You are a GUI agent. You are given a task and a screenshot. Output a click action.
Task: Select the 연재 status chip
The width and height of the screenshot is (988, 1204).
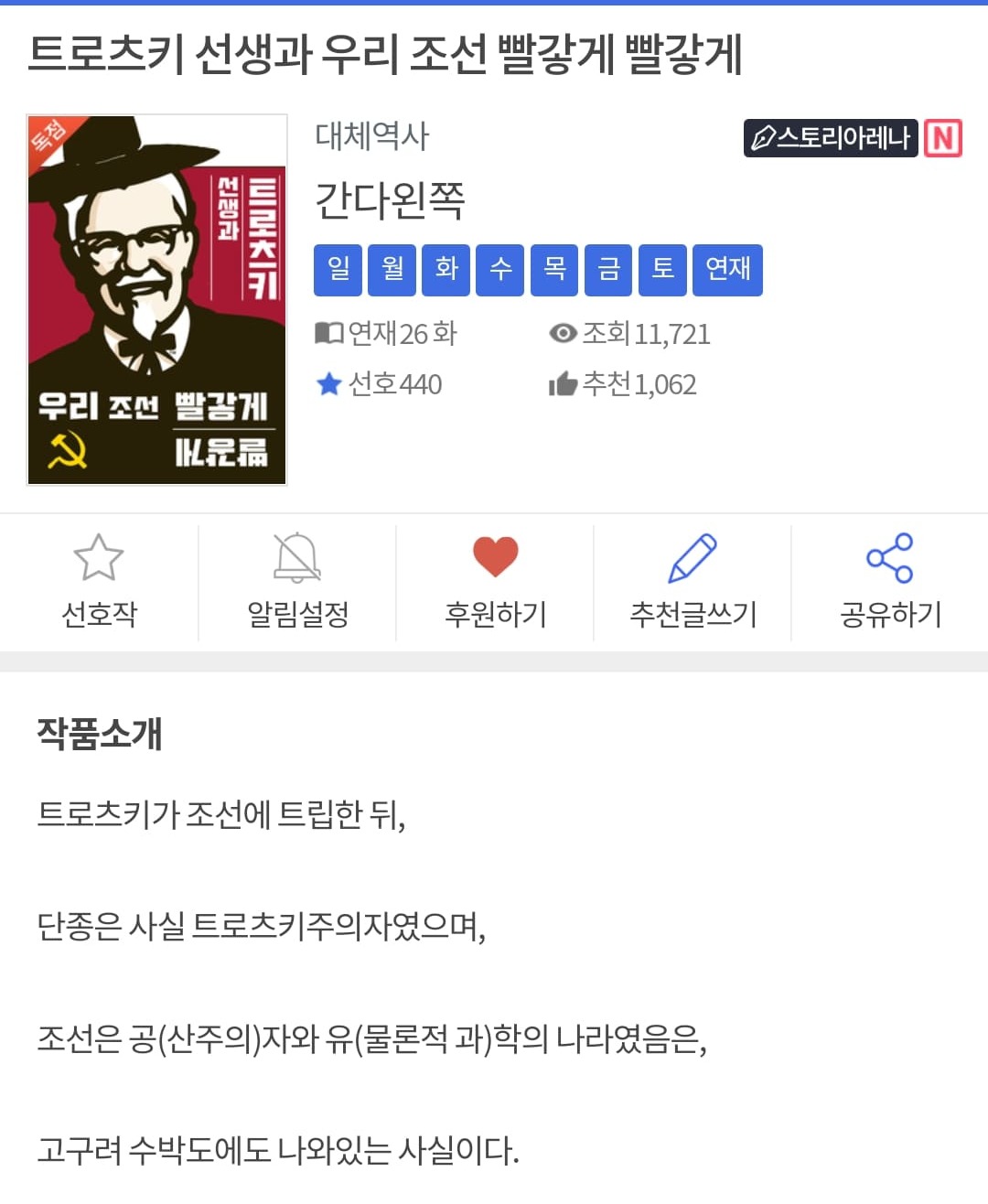[727, 270]
